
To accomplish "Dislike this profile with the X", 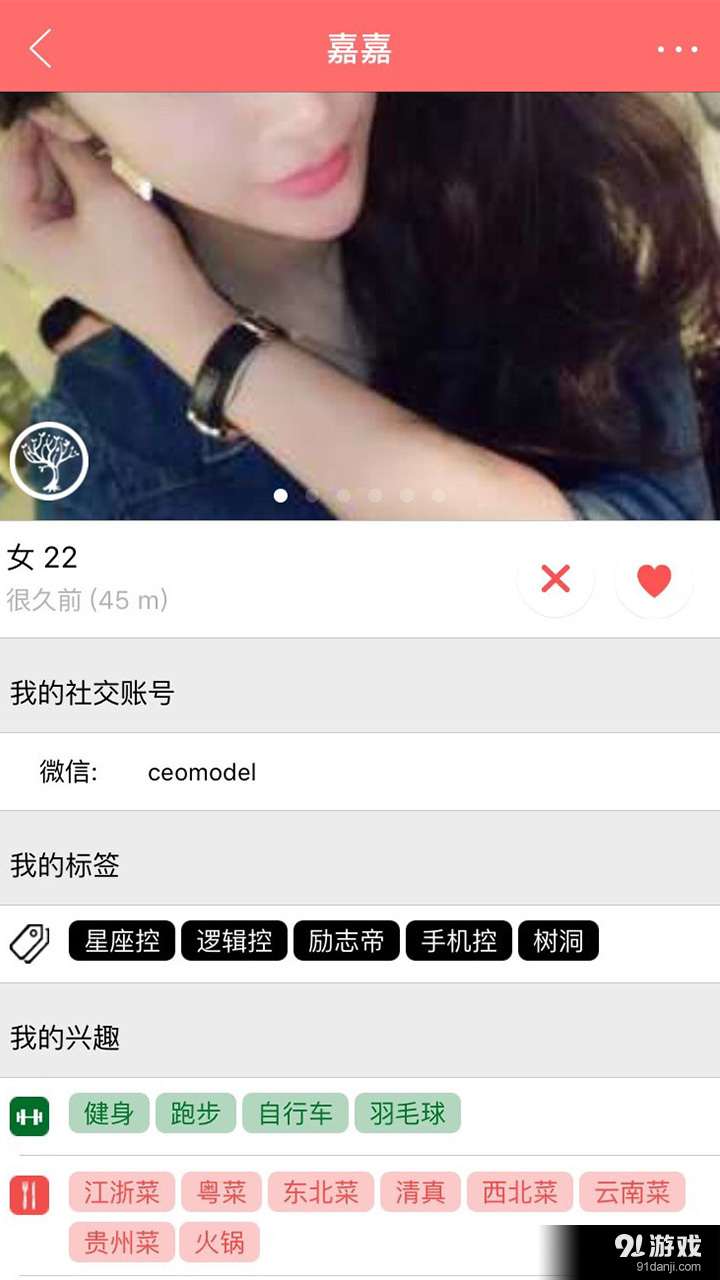I will coord(555,579).
